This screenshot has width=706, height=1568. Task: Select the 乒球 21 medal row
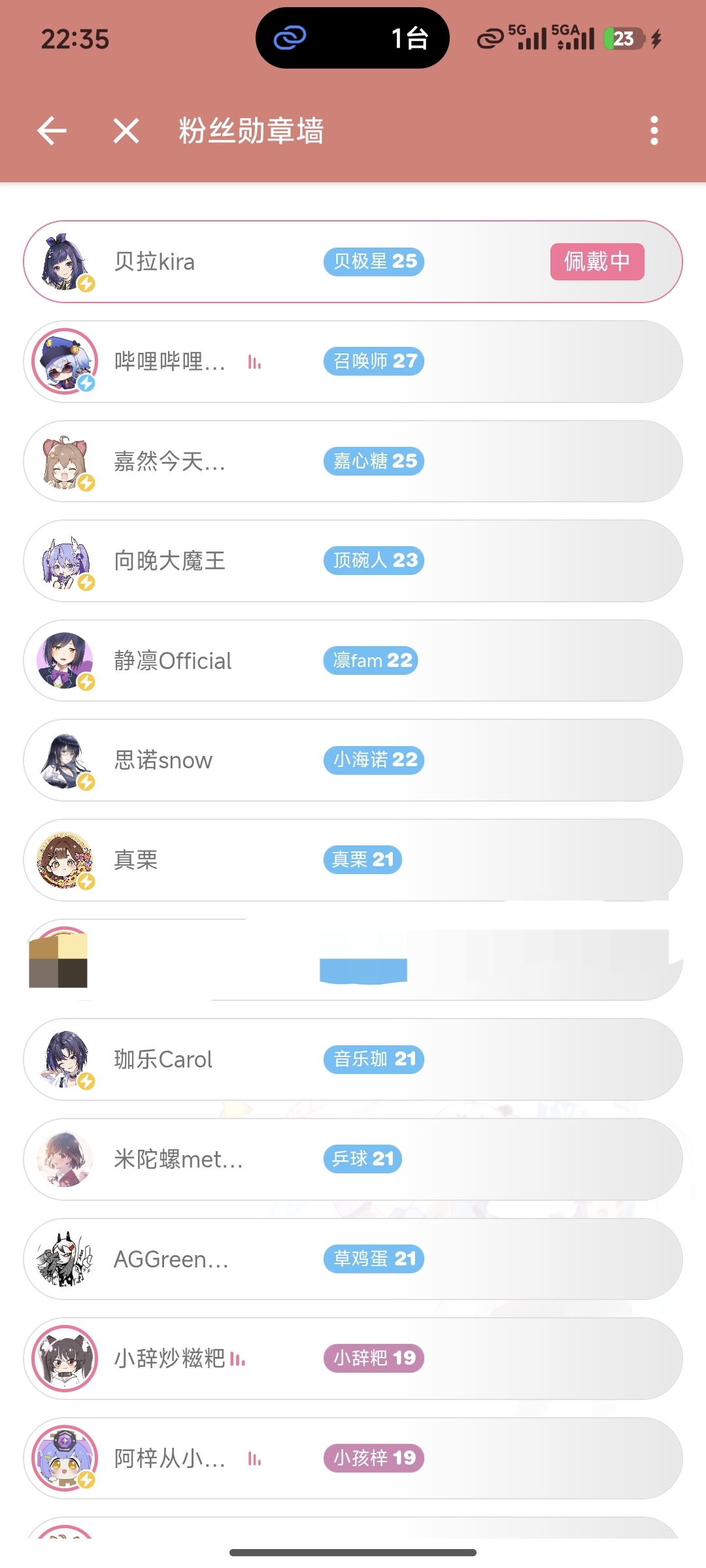(353, 1159)
